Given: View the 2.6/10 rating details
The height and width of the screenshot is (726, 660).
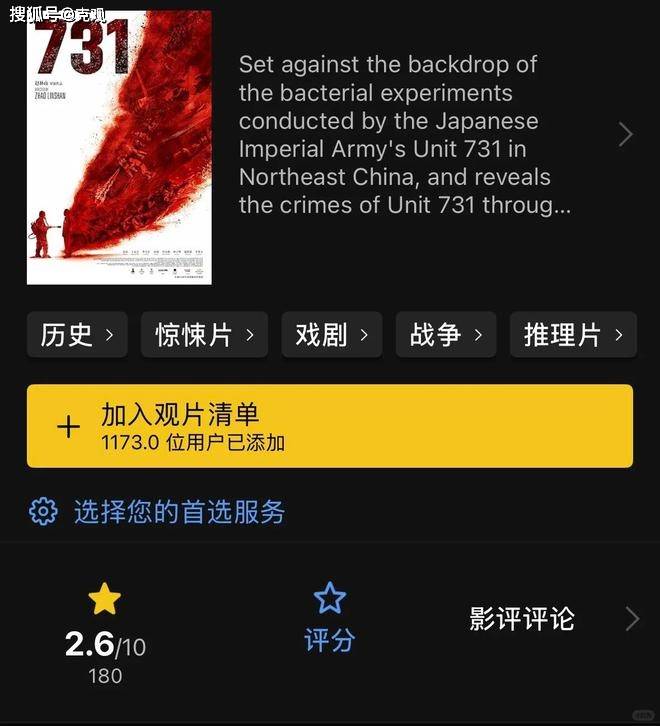Looking at the screenshot, I should [x=105, y=635].
